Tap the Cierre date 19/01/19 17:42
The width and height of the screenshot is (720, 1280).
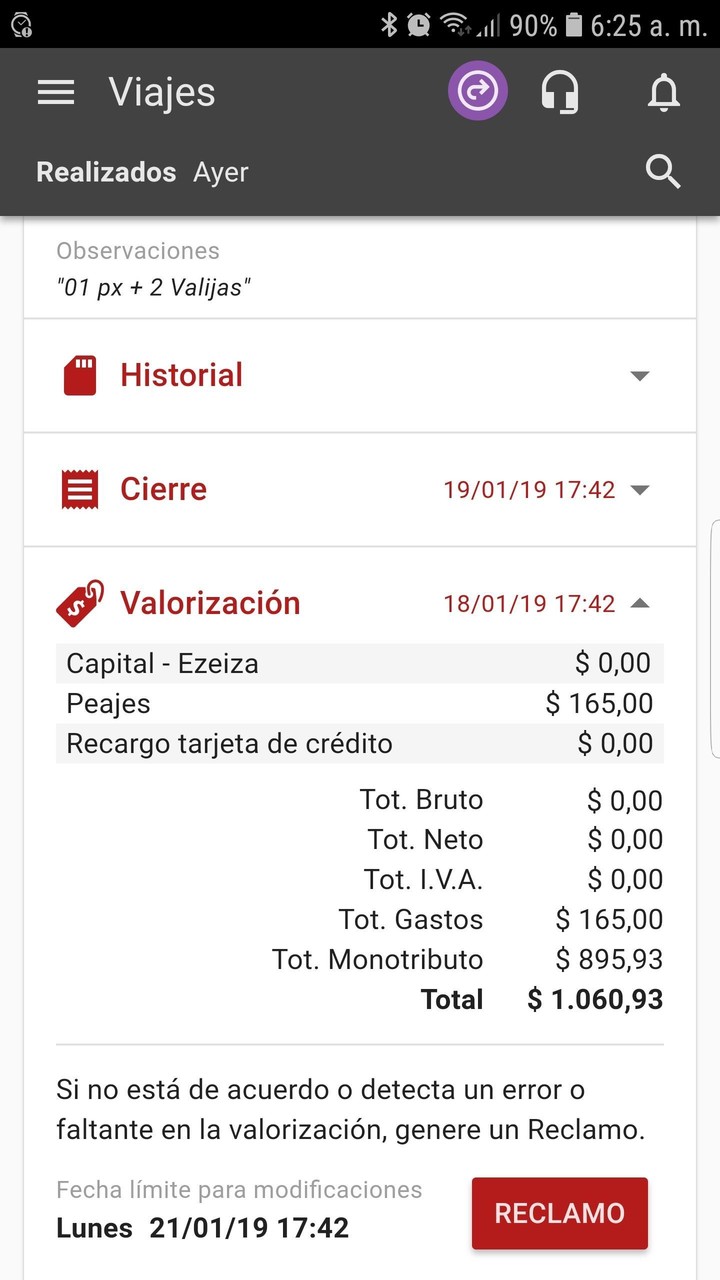(x=528, y=490)
